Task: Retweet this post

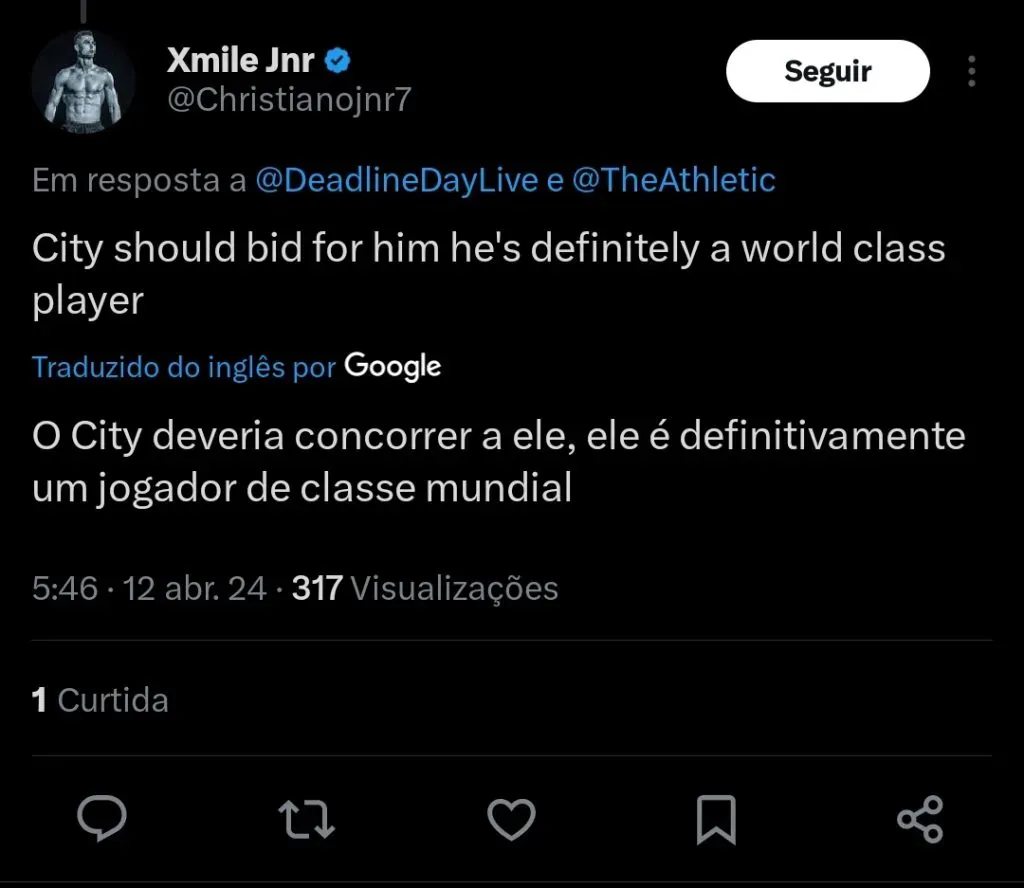Action: [306, 820]
